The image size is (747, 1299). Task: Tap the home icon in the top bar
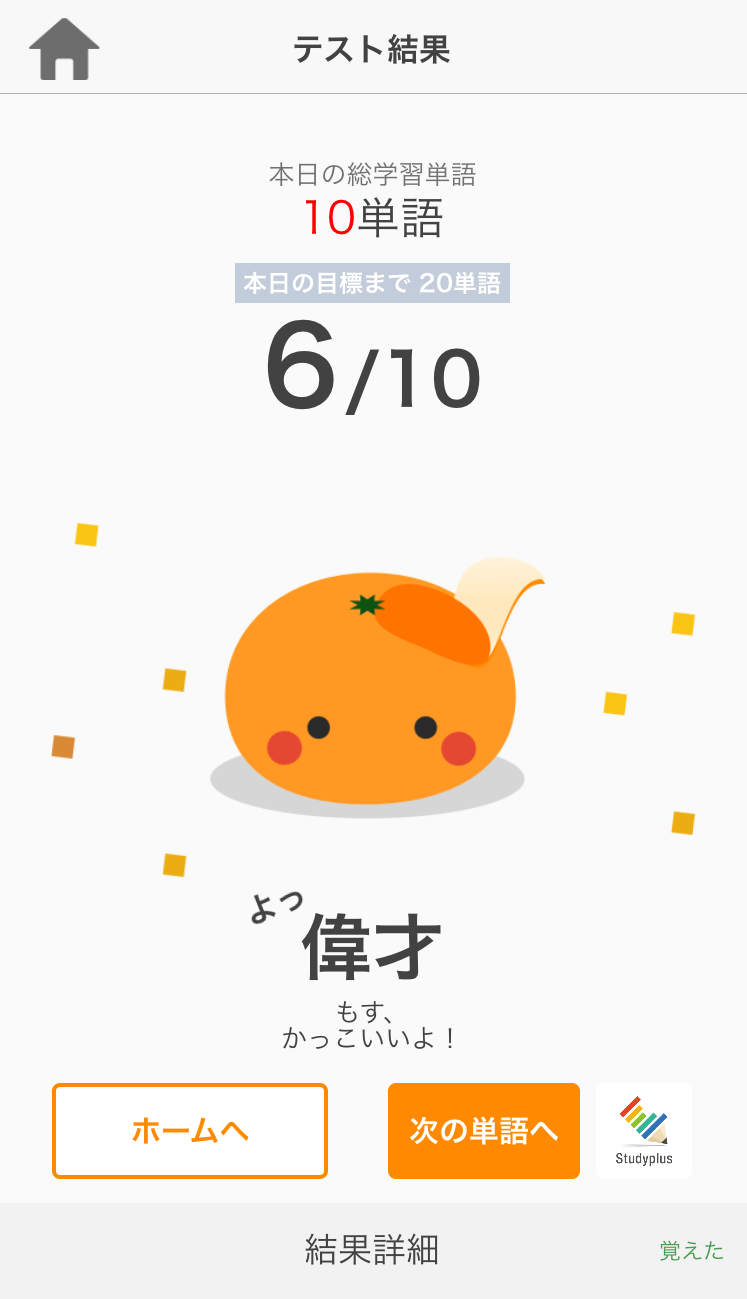pos(64,49)
